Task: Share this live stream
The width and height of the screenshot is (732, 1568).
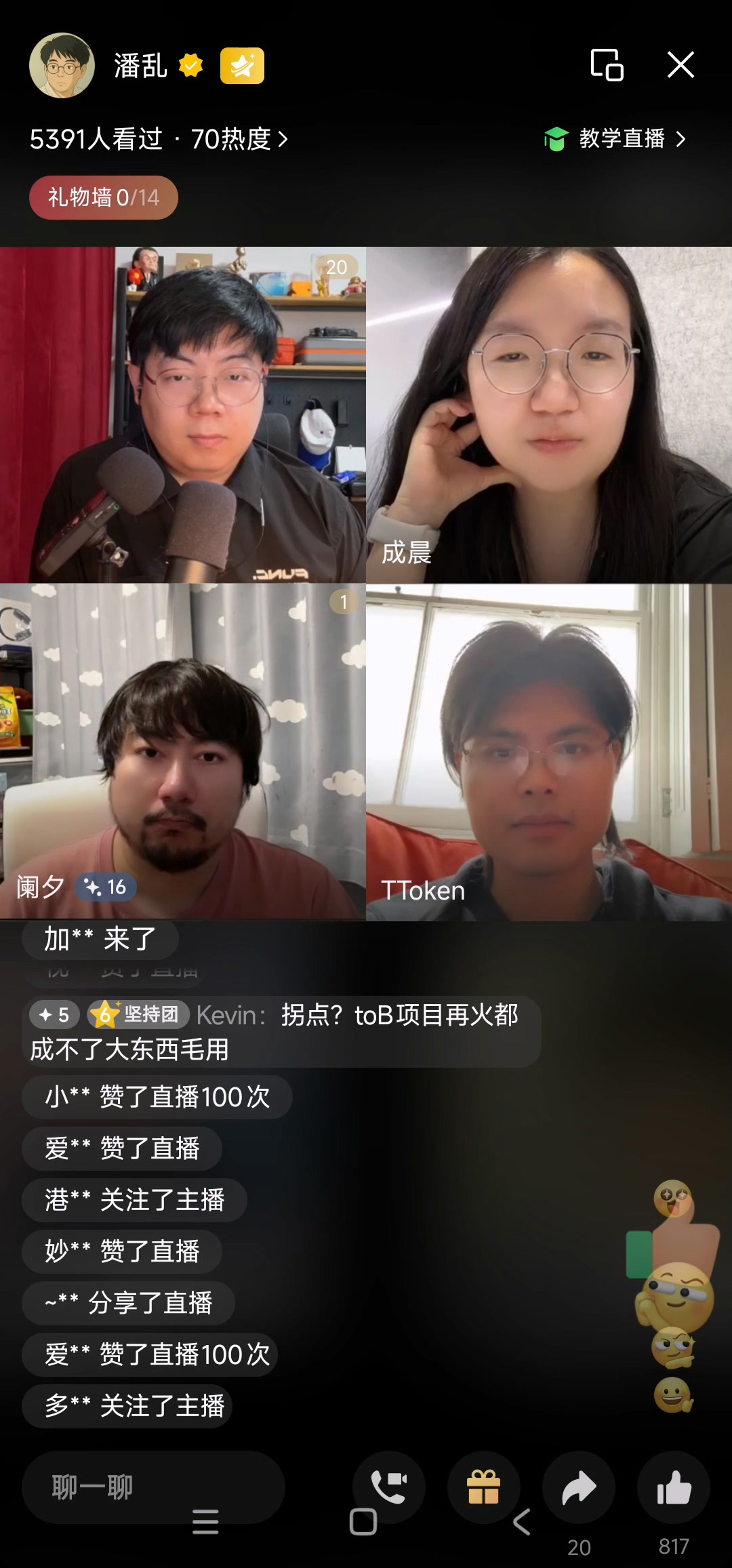Action: coord(579,1487)
